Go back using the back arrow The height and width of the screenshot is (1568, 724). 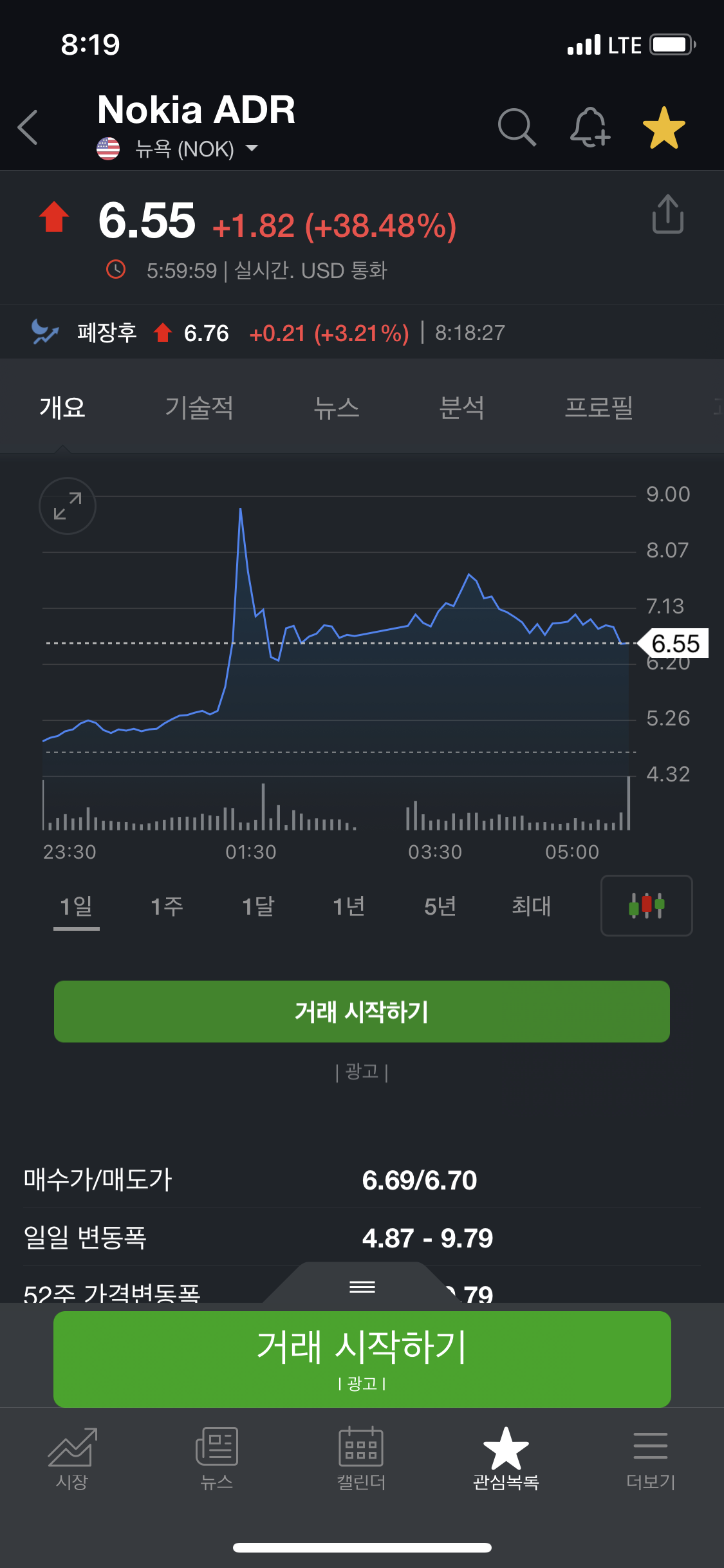28,127
